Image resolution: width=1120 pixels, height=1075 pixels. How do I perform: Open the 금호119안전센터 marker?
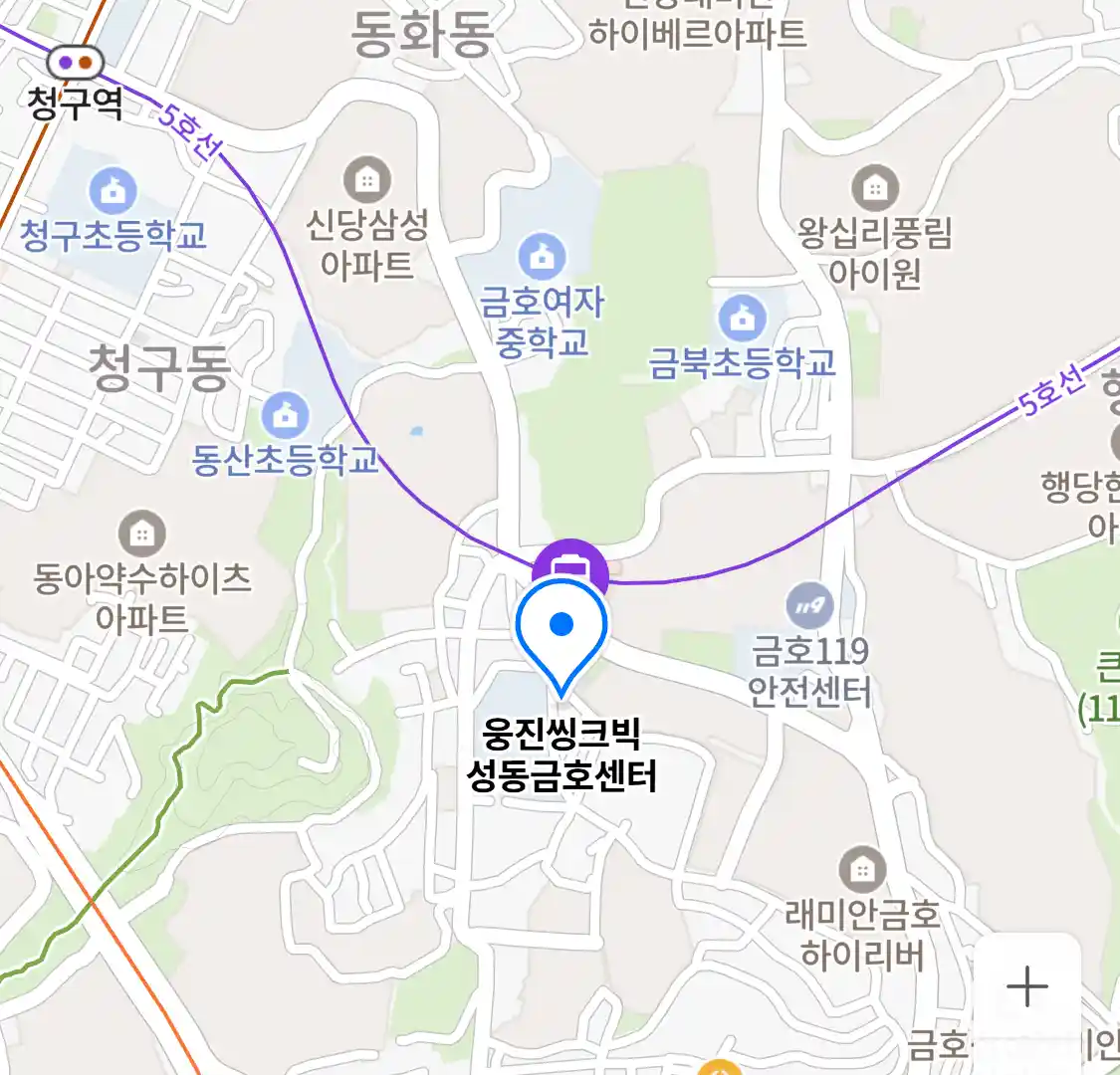[809, 604]
